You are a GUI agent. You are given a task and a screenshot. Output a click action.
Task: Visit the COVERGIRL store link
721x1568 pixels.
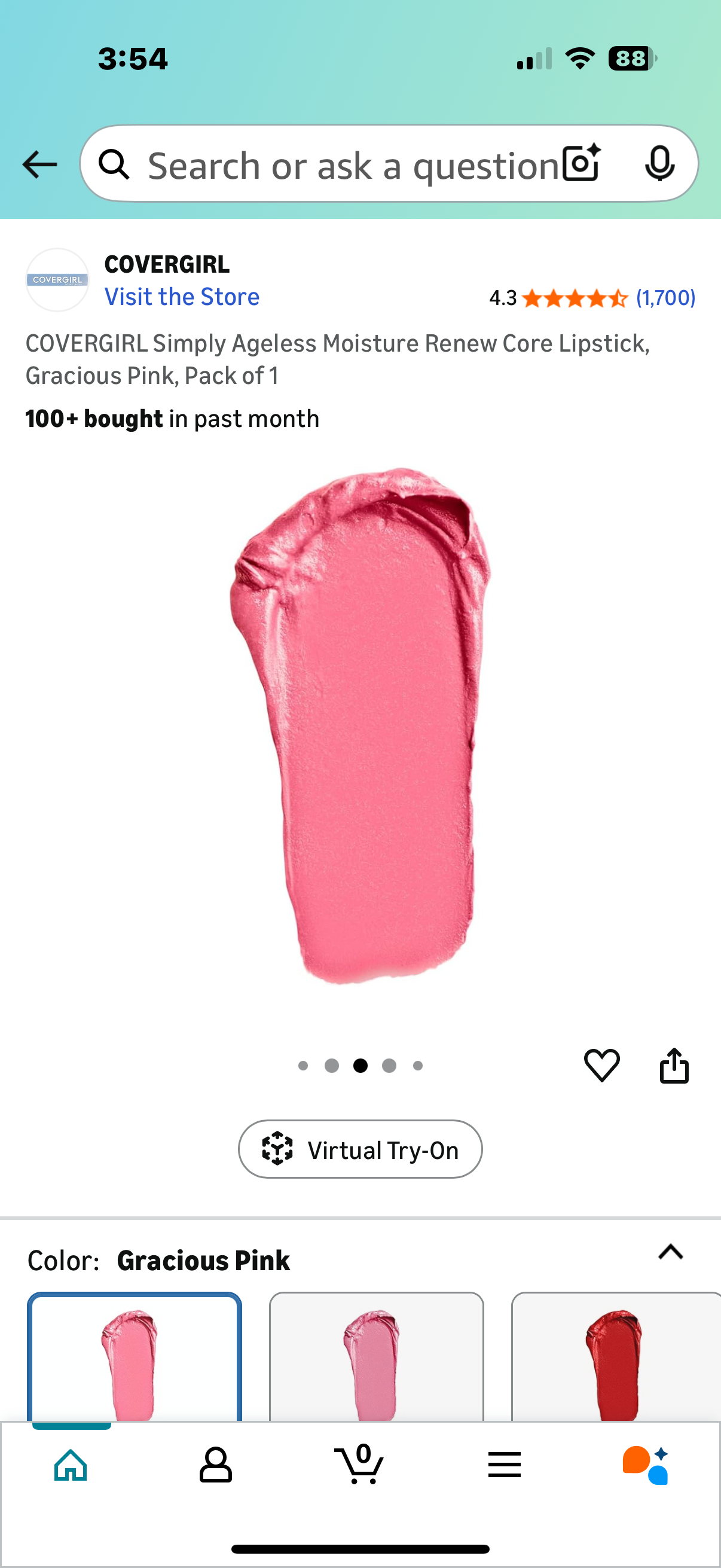pos(182,297)
